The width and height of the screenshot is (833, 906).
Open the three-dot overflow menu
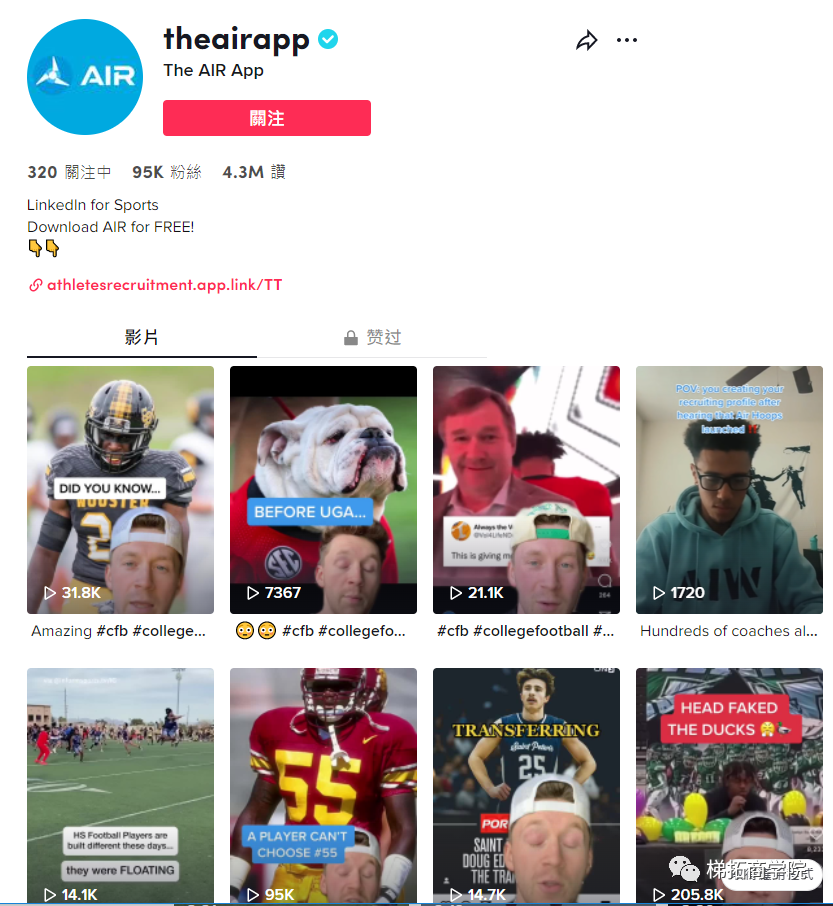coord(627,41)
